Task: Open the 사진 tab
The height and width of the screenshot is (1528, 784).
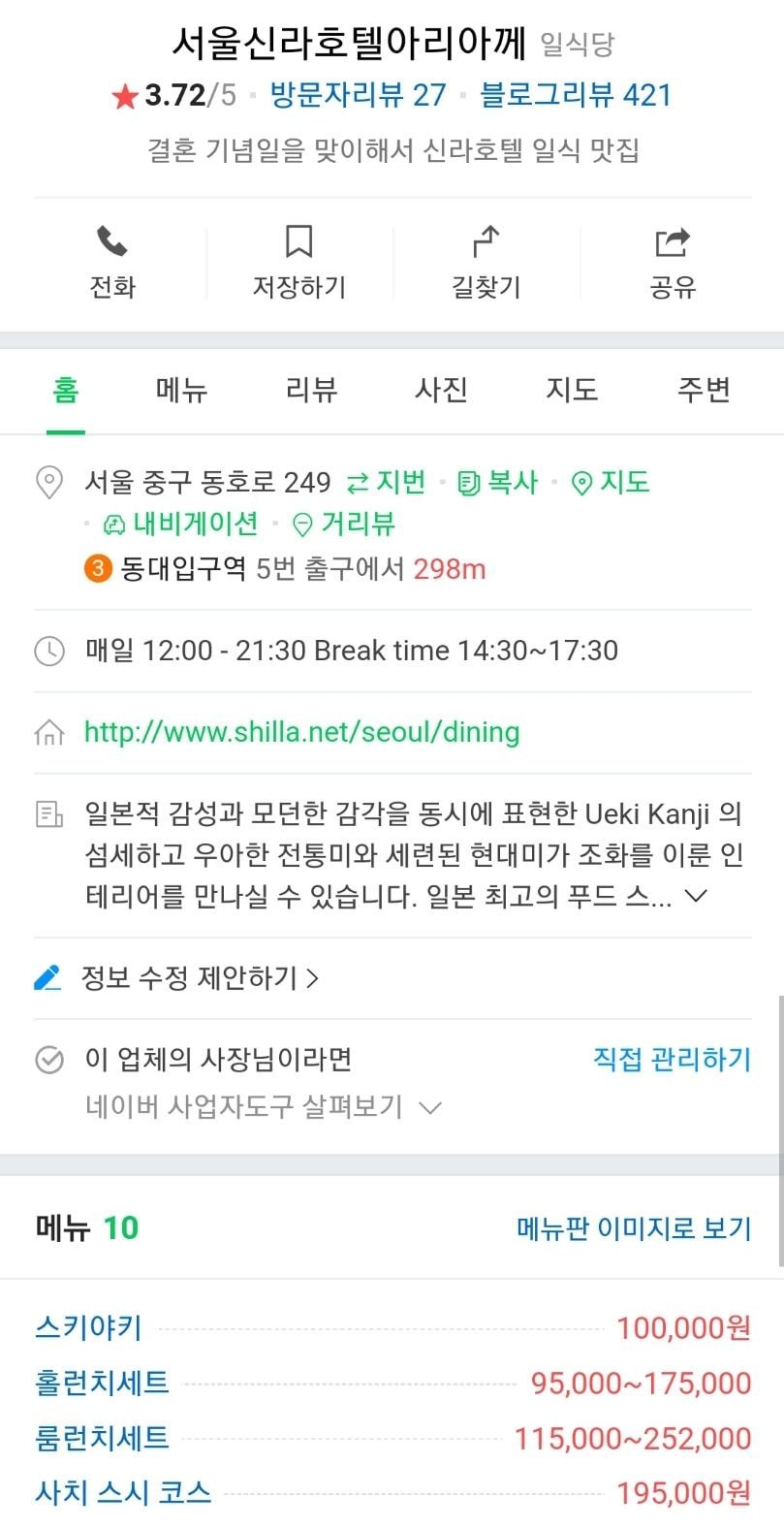Action: click(441, 390)
